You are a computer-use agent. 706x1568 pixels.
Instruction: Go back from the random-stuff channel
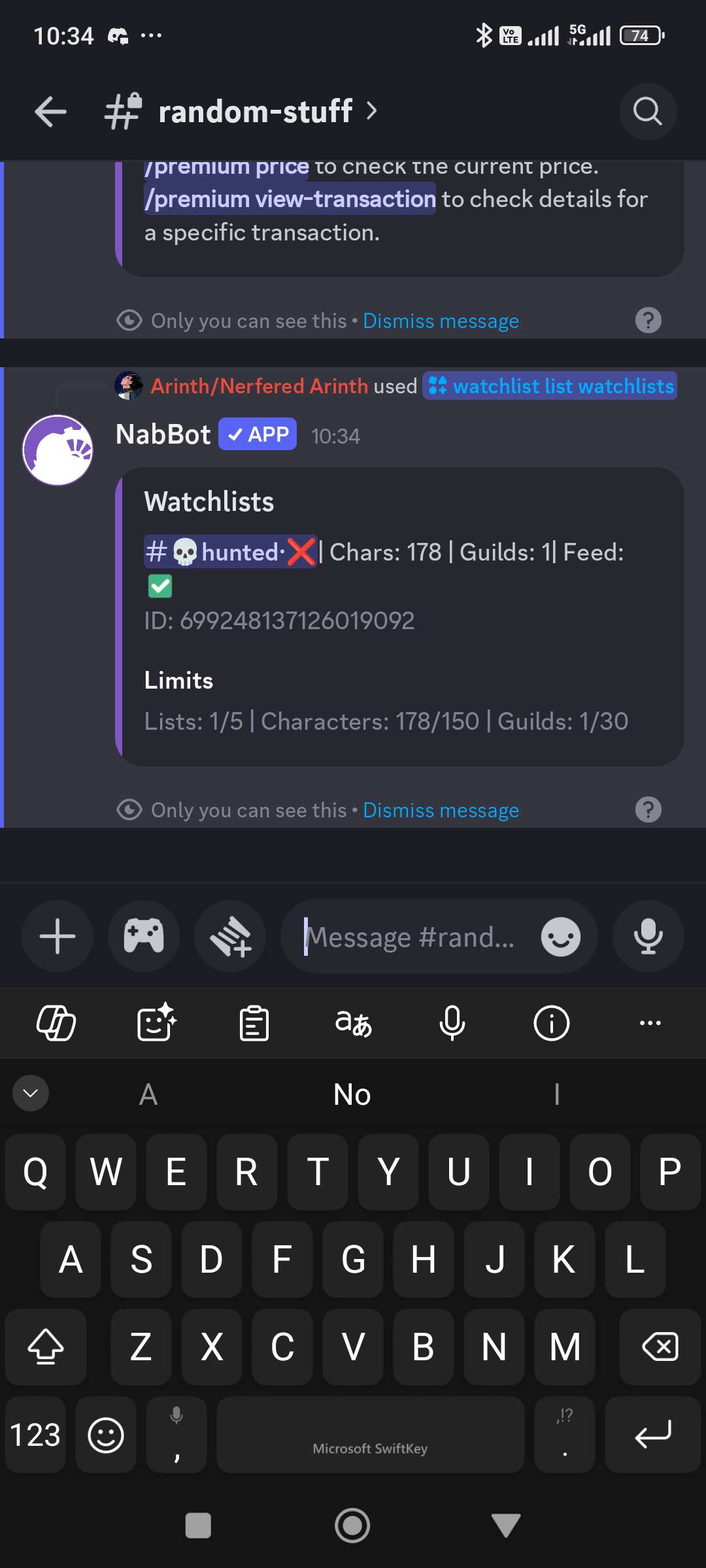point(50,112)
